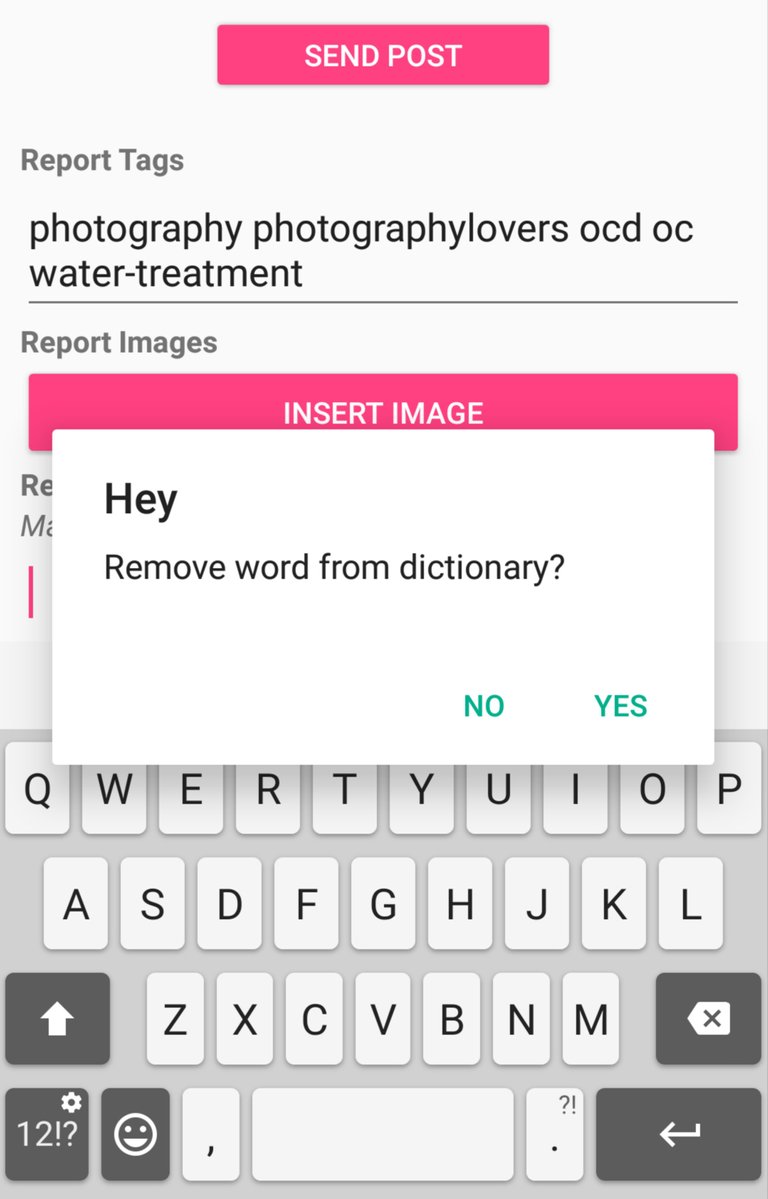Screen dimensions: 768x1199
Task: Tap the space bar key
Action: 382,1134
